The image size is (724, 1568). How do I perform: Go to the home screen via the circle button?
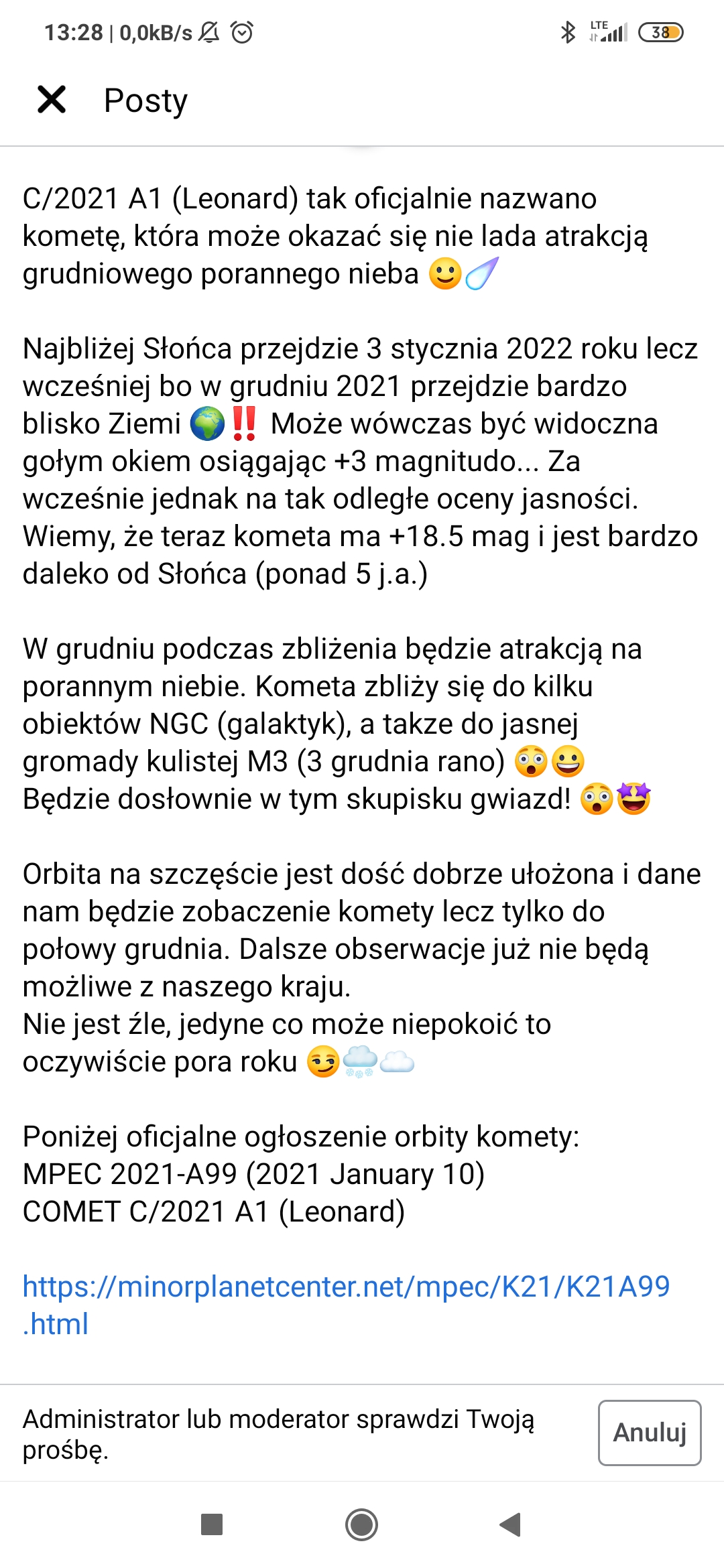click(361, 1524)
